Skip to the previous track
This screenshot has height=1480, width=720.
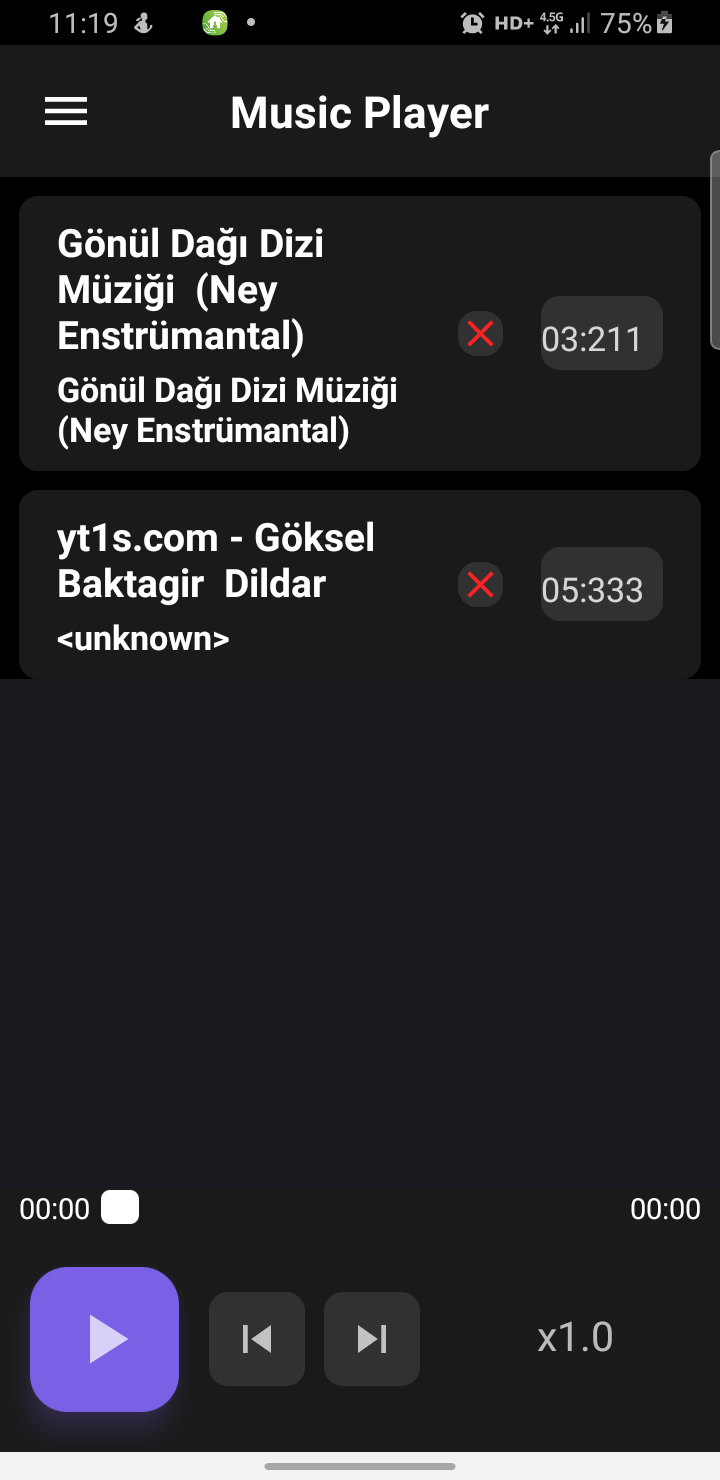click(256, 1339)
